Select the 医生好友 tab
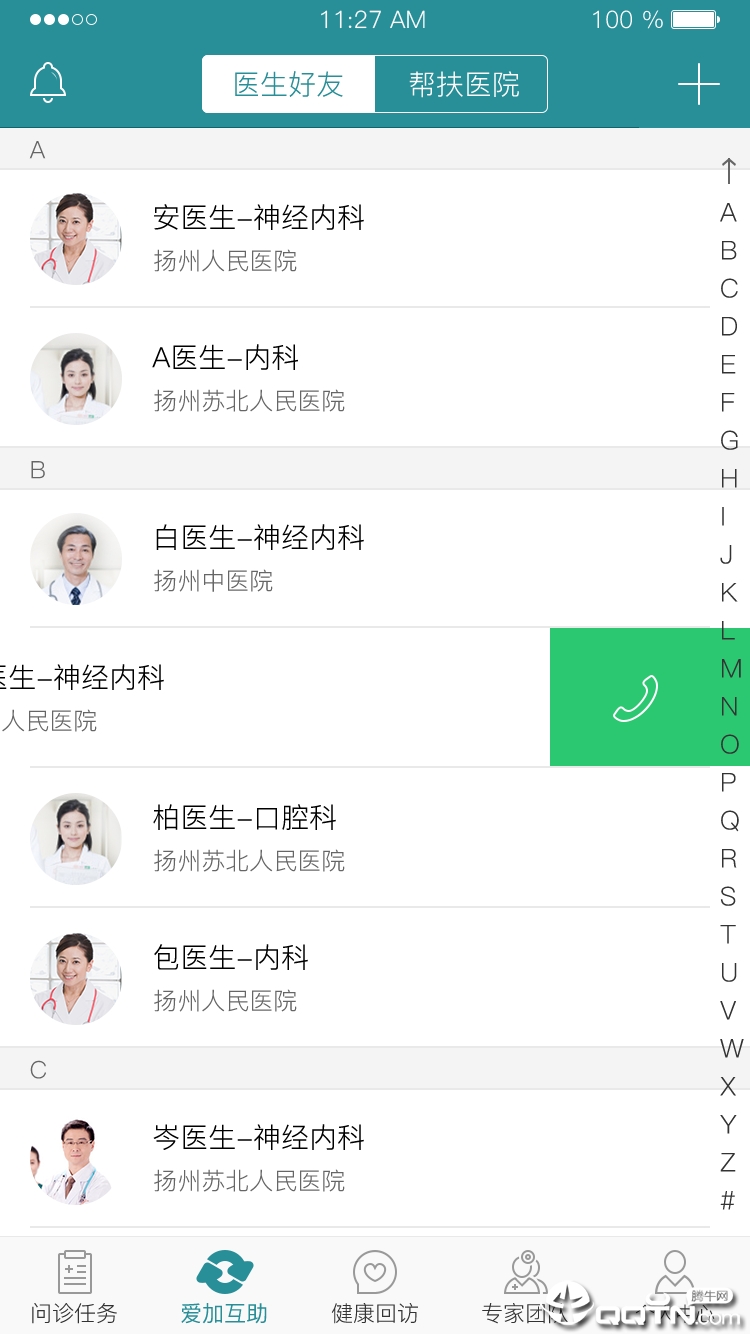This screenshot has height=1334, width=750. tap(289, 84)
